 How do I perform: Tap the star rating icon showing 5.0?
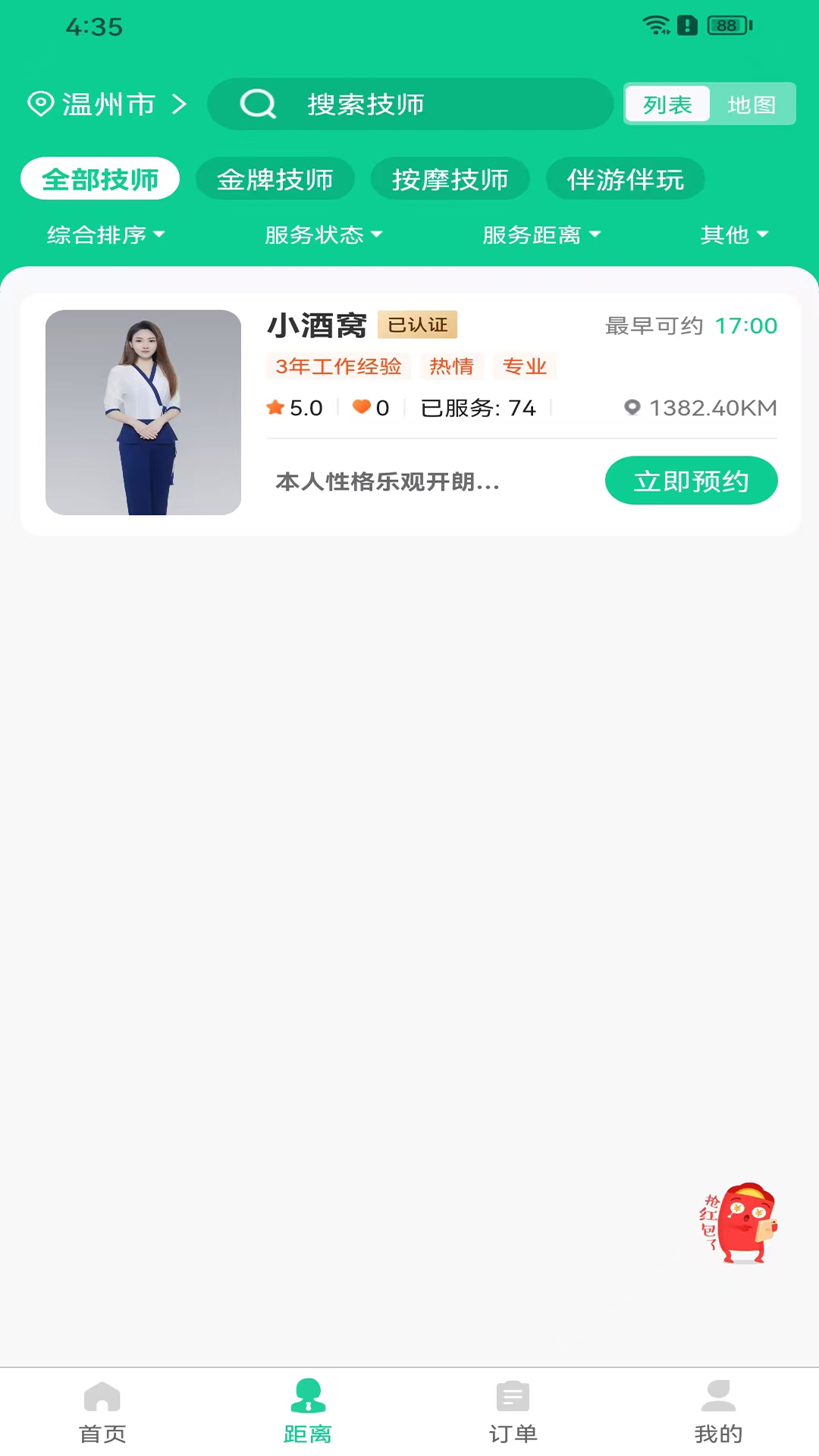pyautogui.click(x=275, y=407)
